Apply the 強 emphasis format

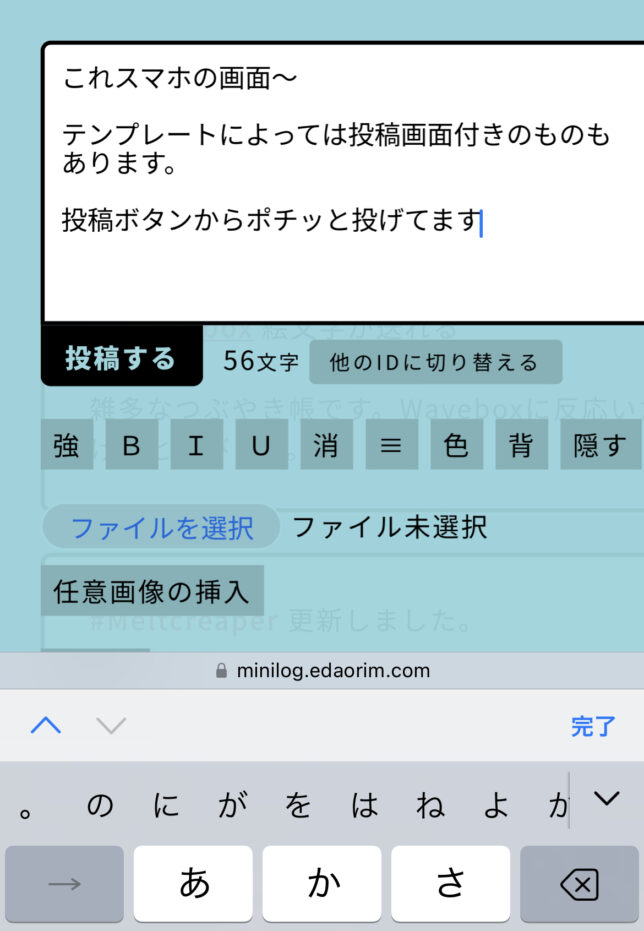66,445
